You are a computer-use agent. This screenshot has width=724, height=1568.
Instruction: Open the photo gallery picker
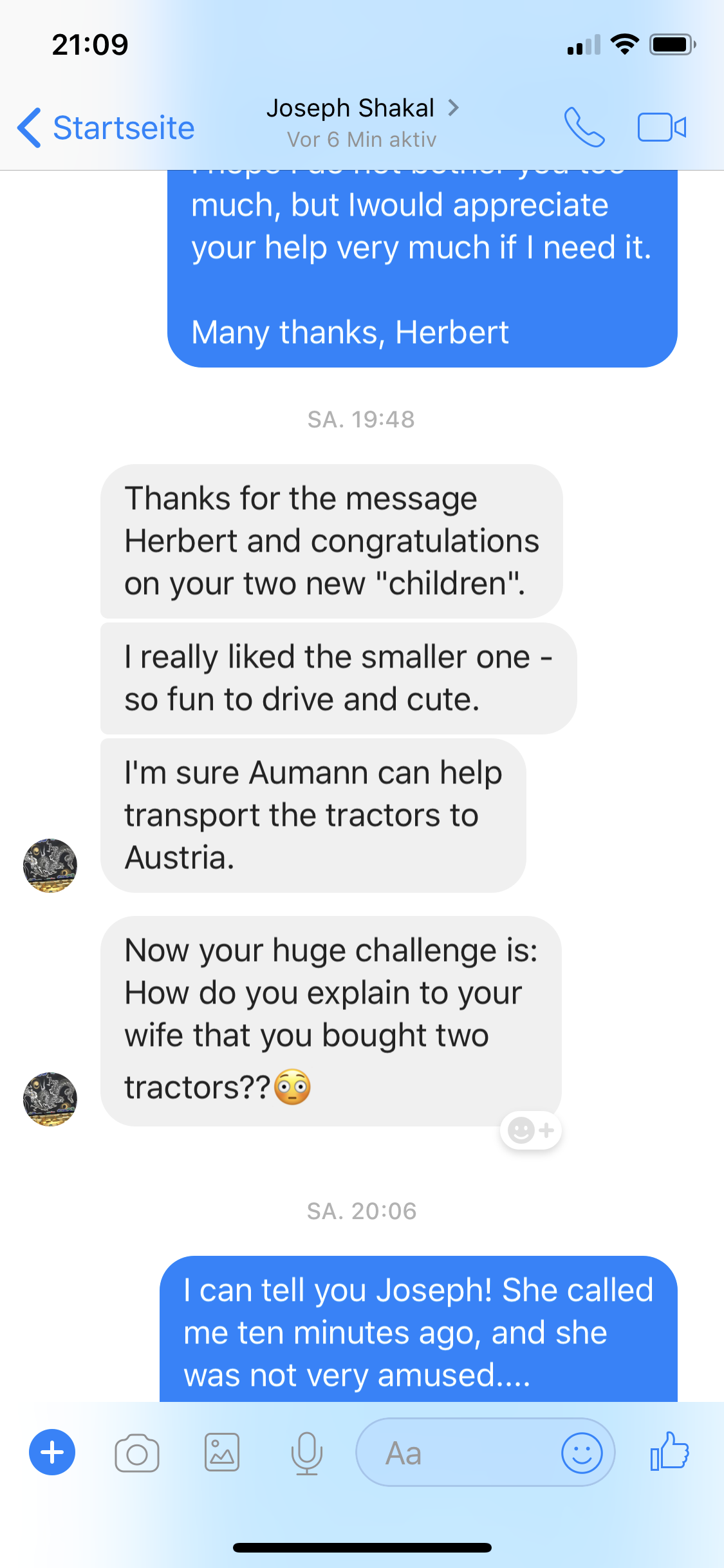pyautogui.click(x=222, y=1452)
